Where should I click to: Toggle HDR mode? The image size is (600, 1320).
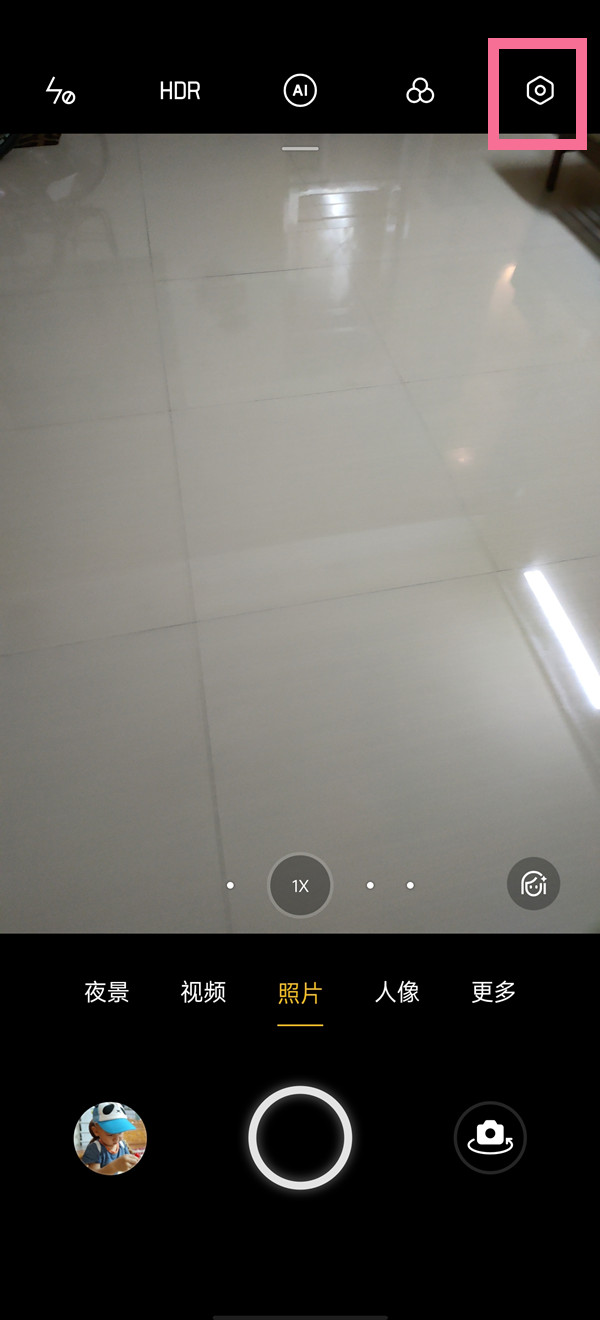pyautogui.click(x=180, y=91)
